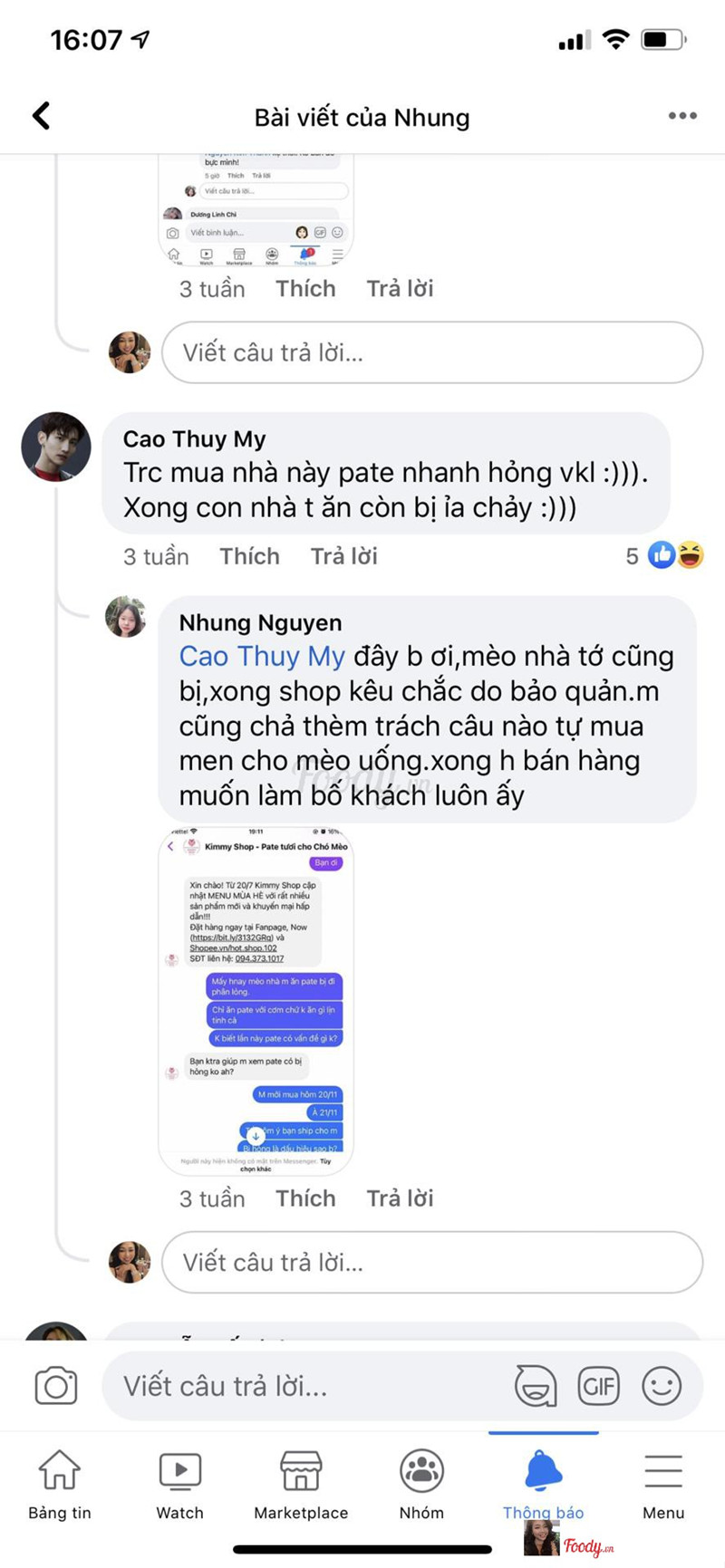Like Cao Thuy My's comment
Image resolution: width=725 pixels, height=1568 pixels.
[249, 556]
